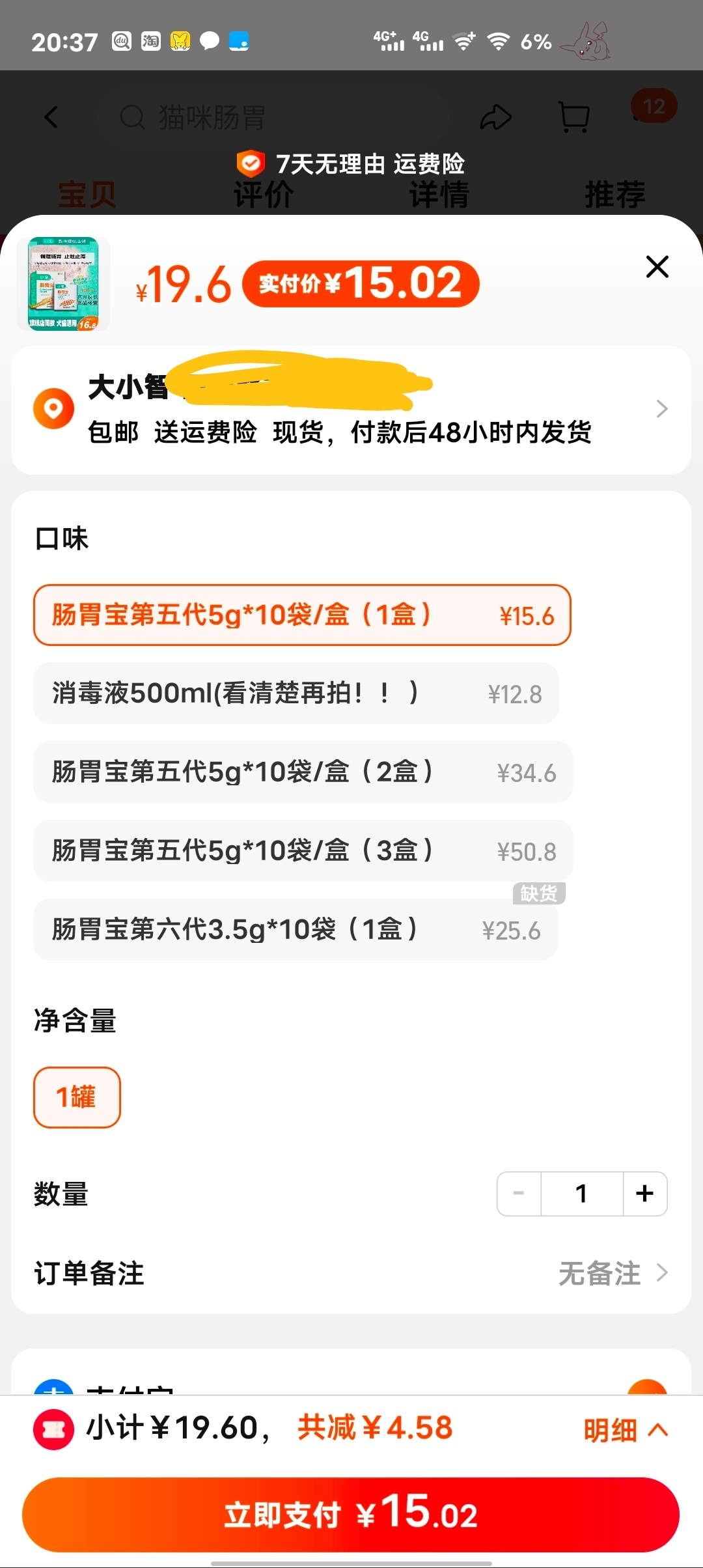This screenshot has height=1568, width=703.
Task: Choose 肠胃宝第五代 (3盒) option
Action: (303, 851)
